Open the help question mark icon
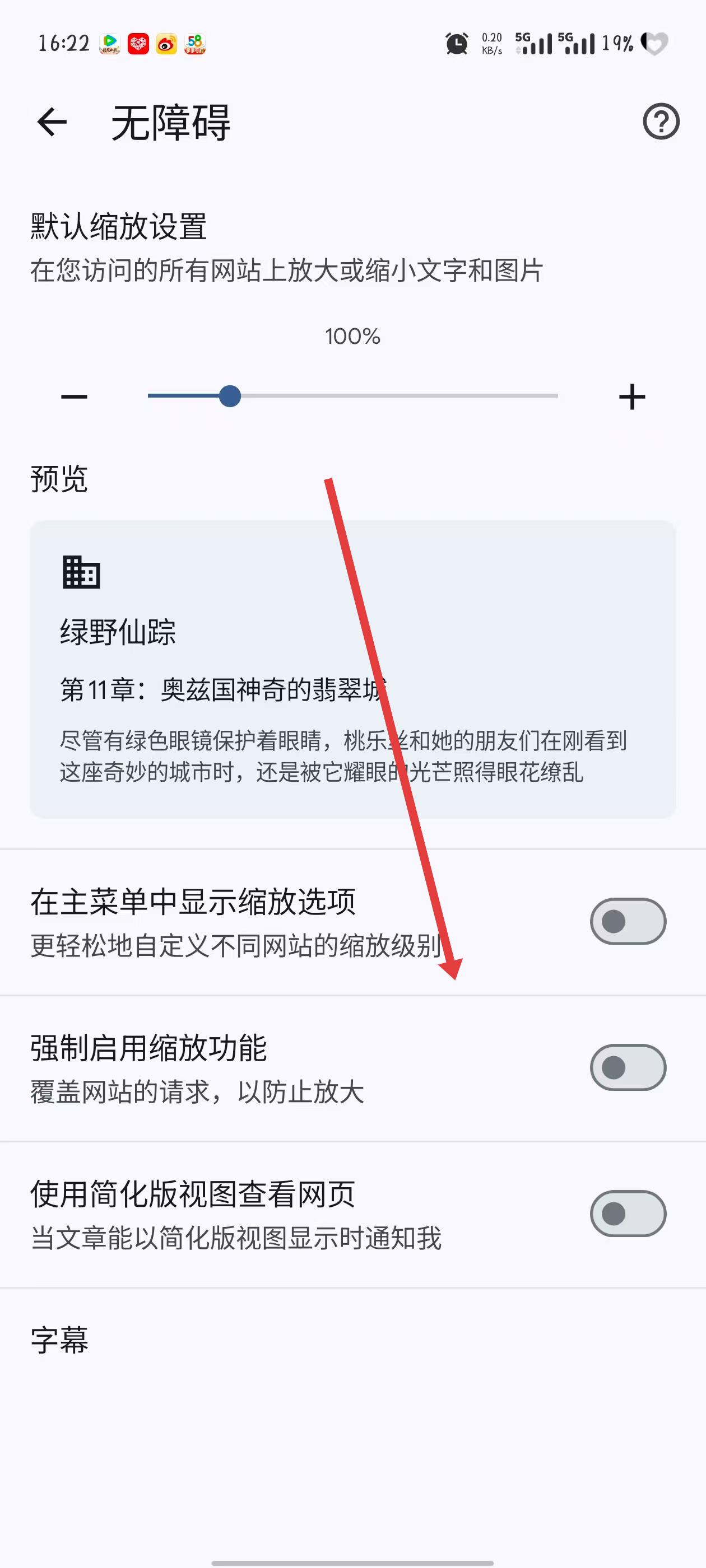Screen dimensions: 706x1568 661,122
